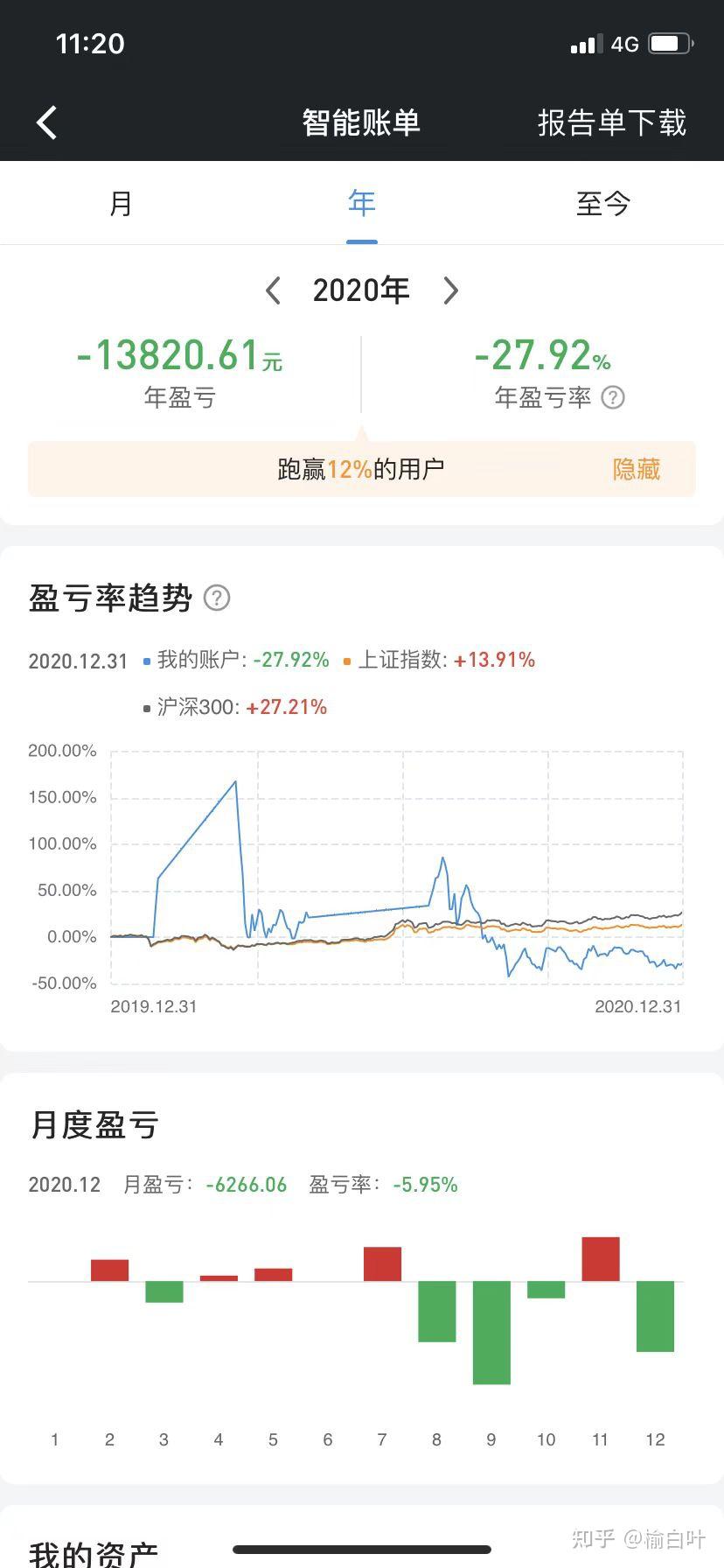Select the 年 tab

coord(361,204)
